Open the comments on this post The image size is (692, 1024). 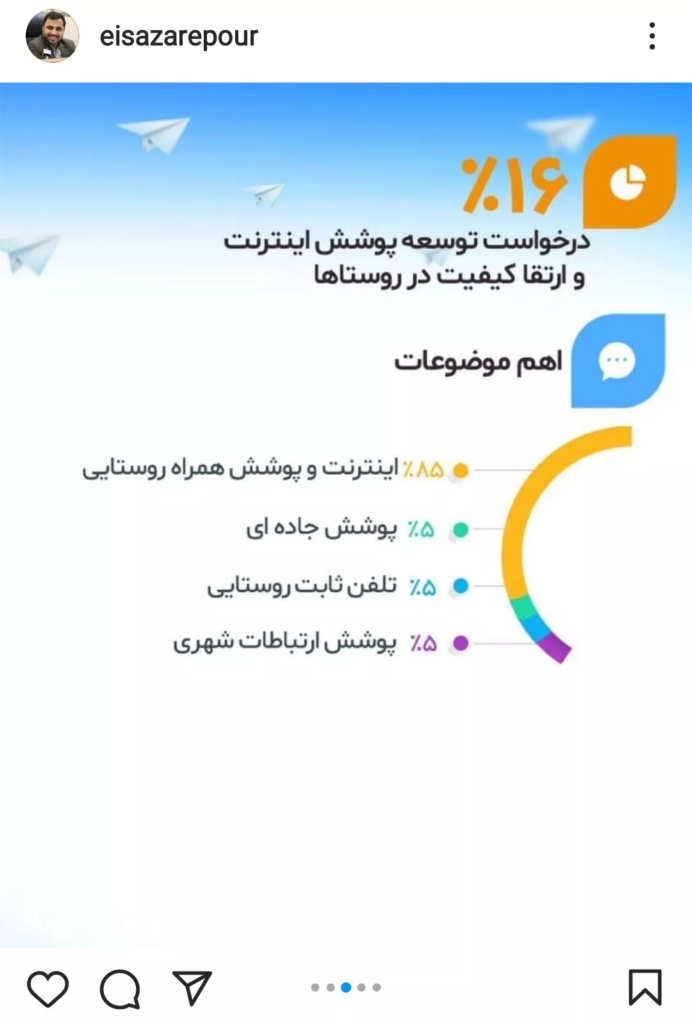tap(119, 988)
